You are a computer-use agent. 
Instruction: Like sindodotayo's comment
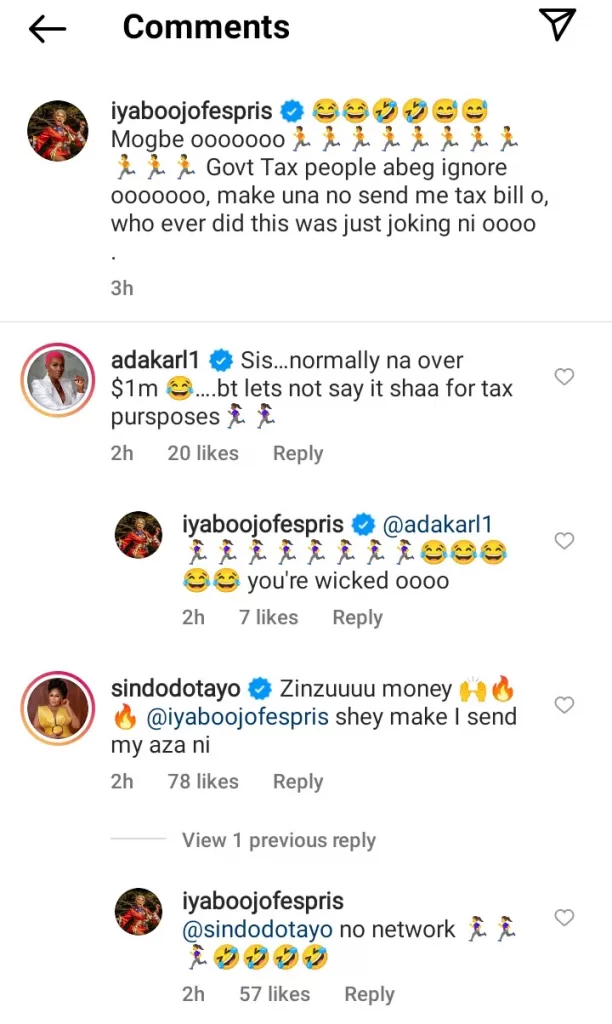coord(564,705)
